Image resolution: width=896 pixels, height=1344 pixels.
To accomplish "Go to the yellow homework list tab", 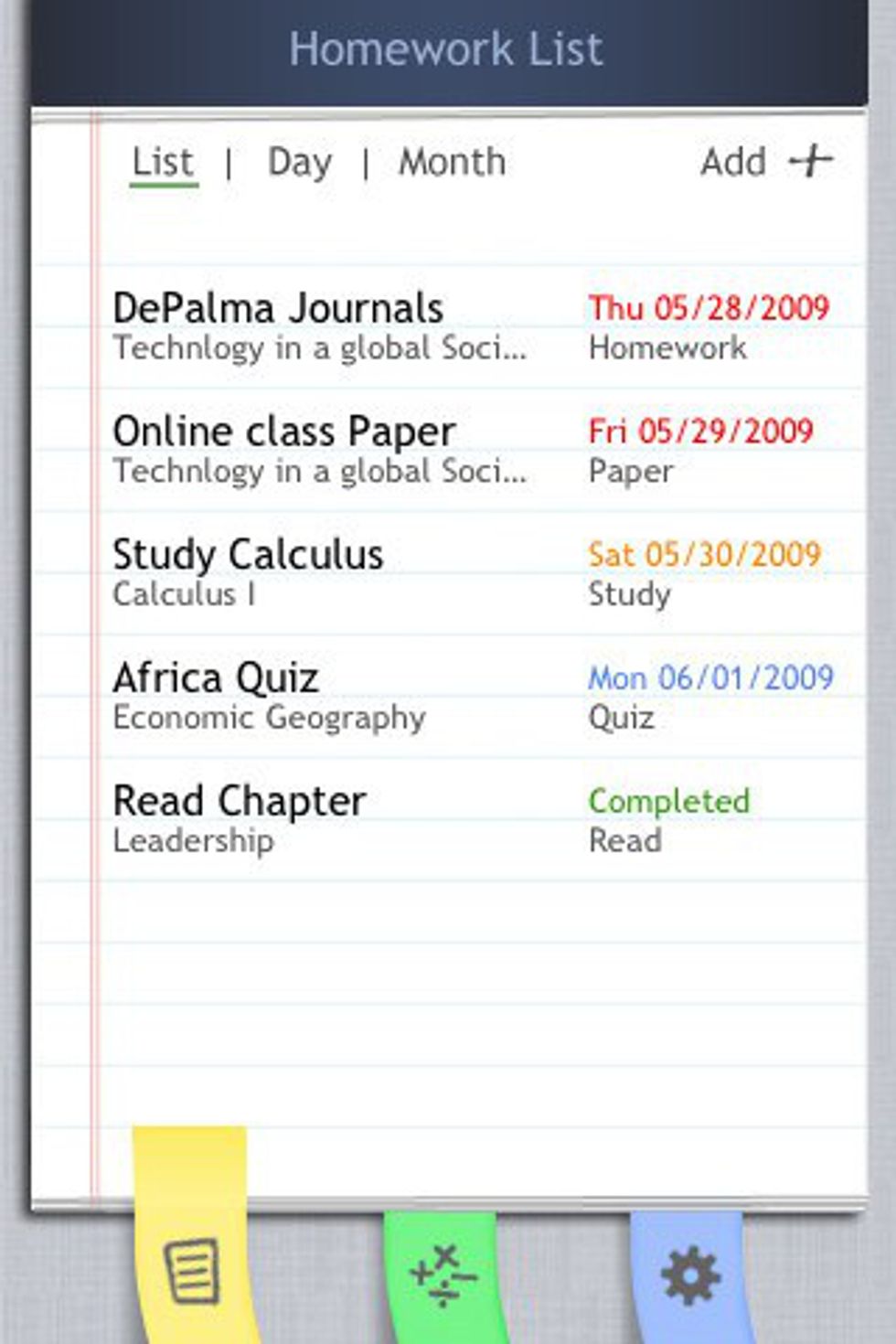I will 191,1271.
